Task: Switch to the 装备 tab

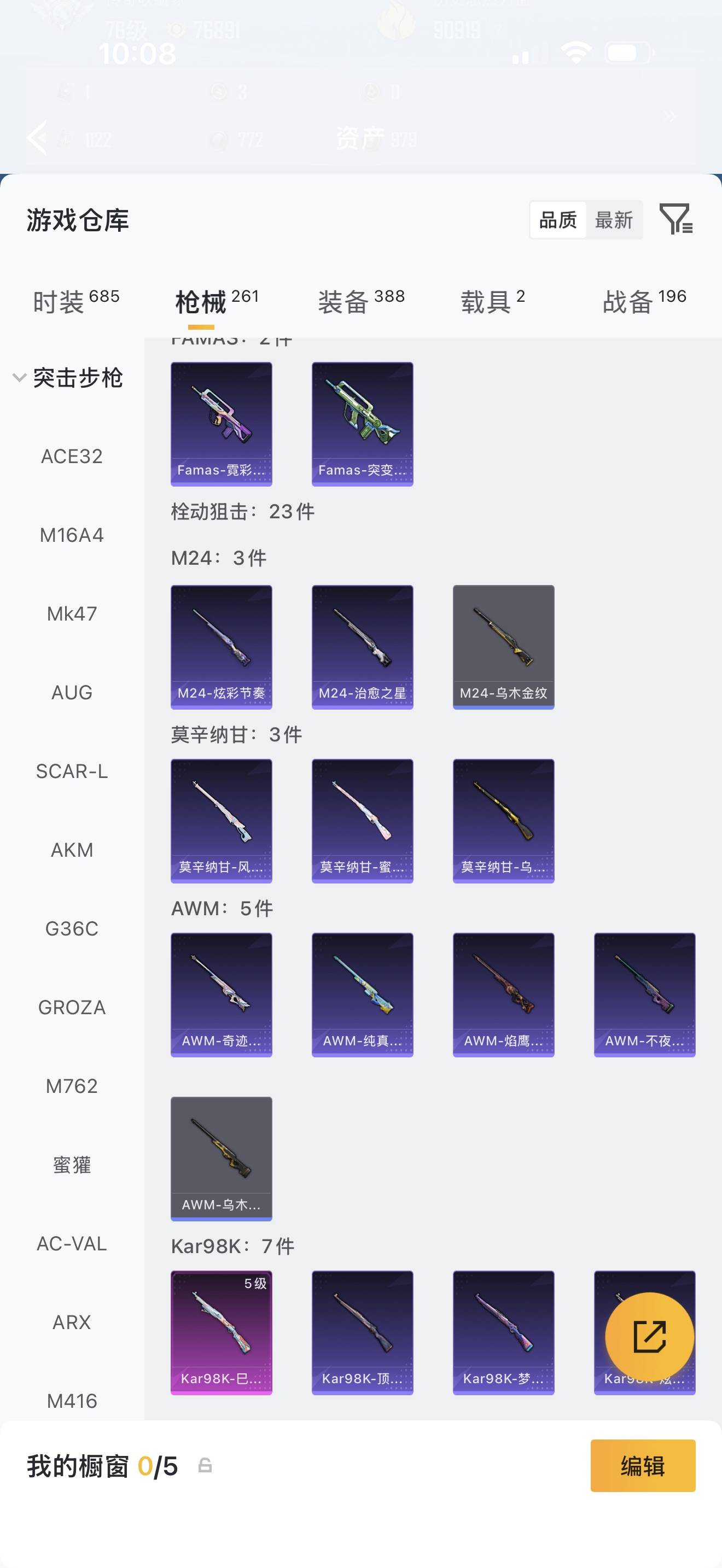Action: 361,301
